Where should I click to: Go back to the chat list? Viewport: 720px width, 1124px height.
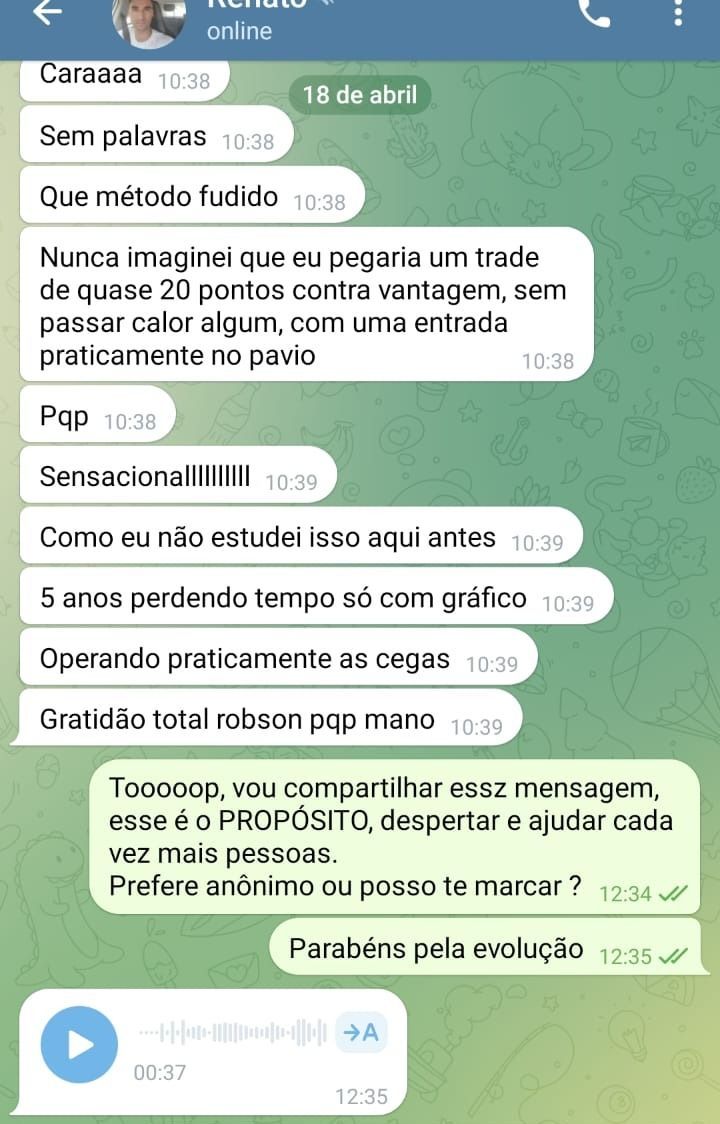click(47, 12)
